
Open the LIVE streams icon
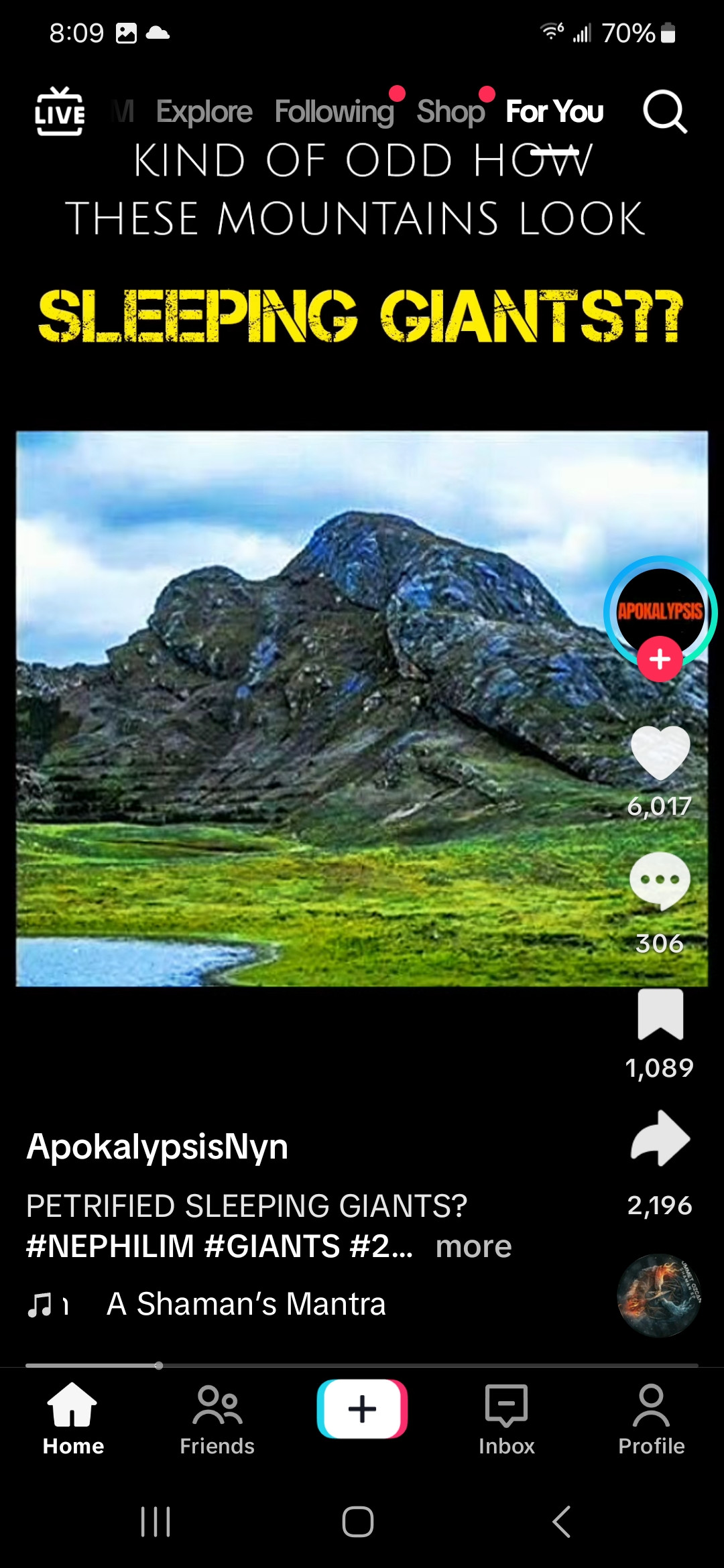point(60,111)
